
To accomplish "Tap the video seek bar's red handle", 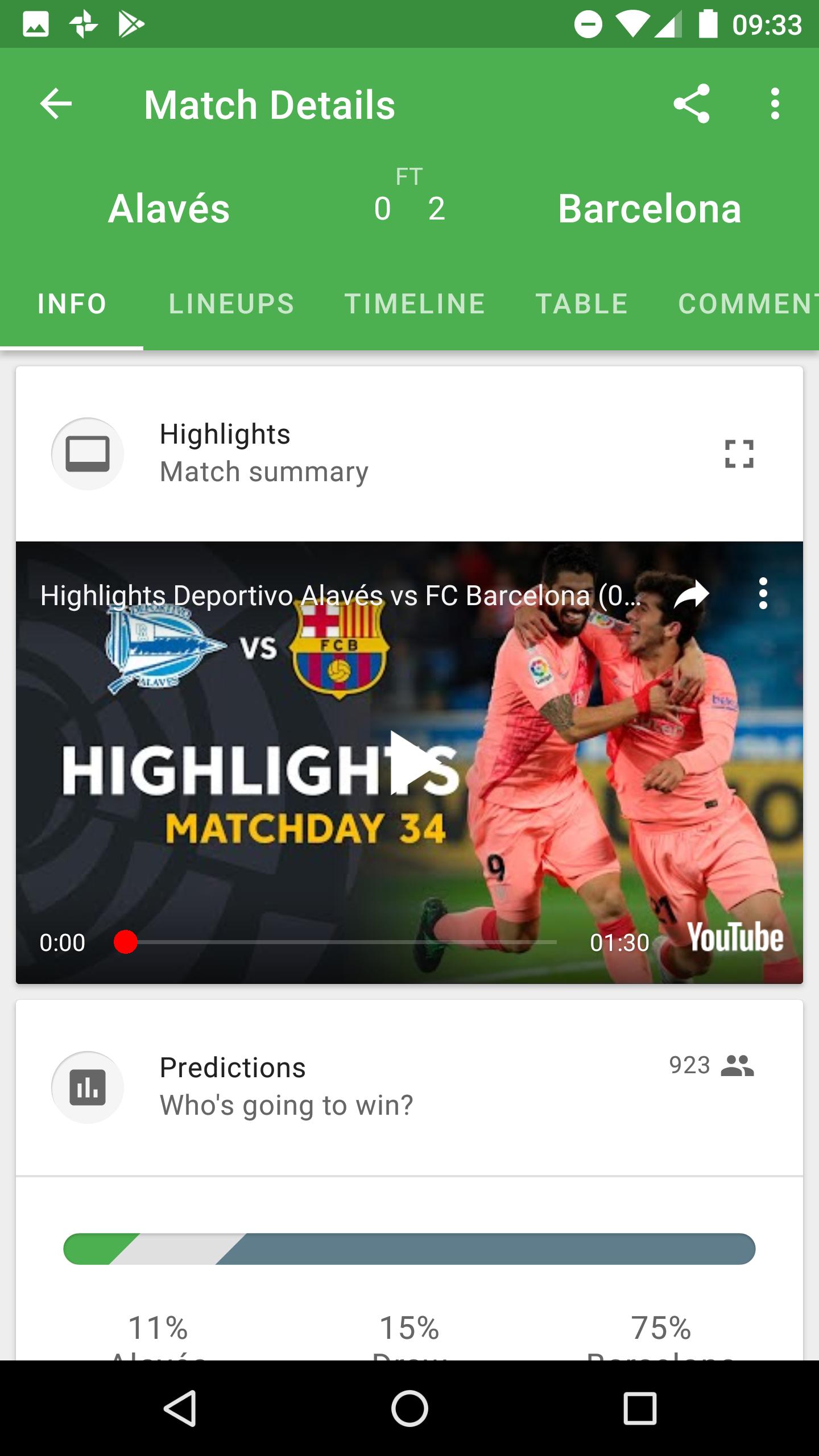I will 126,942.
